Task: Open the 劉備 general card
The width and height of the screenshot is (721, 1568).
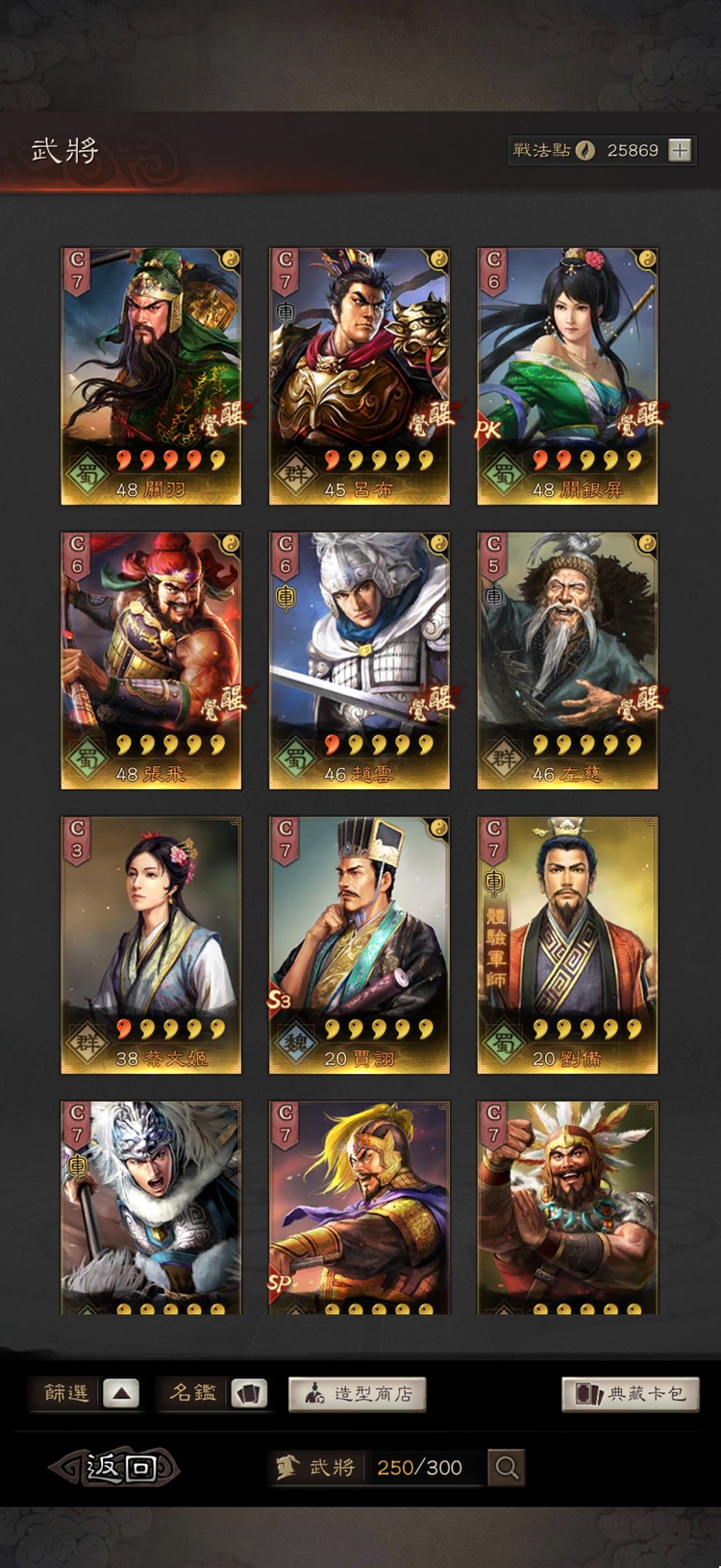Action: tap(567, 945)
